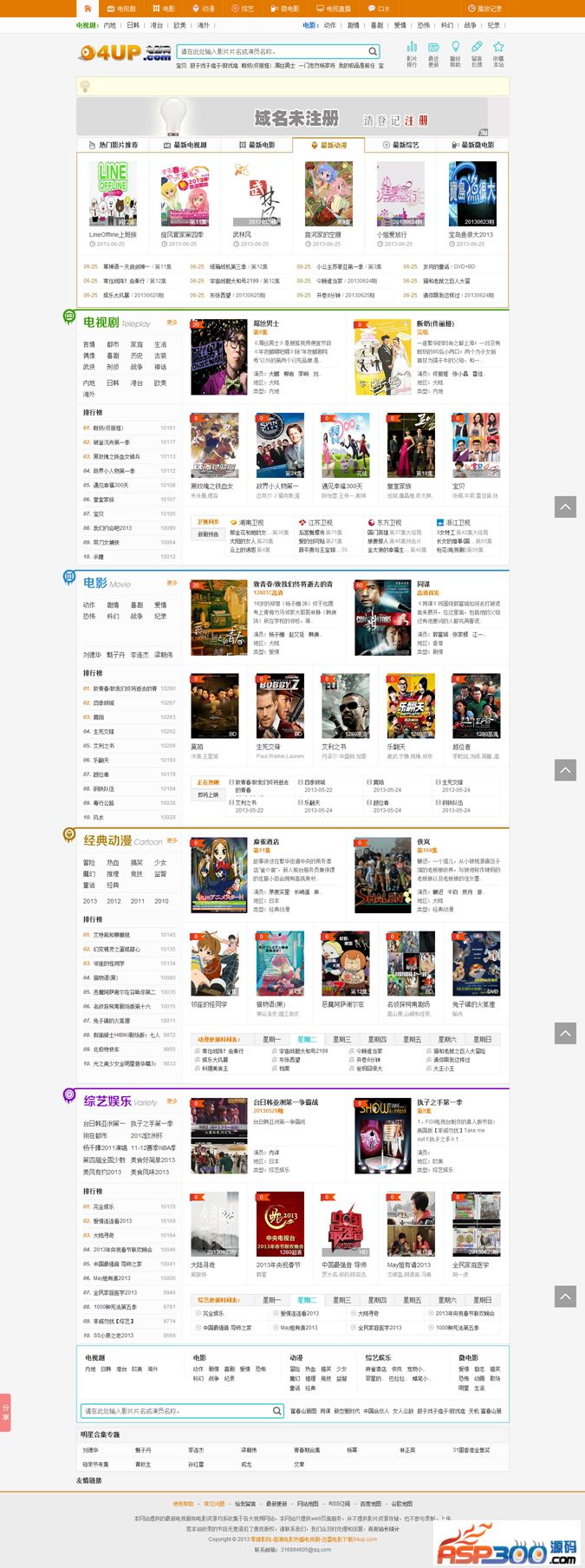Open 致青春 movie card
This screenshot has width=585, height=1568.
(x=219, y=617)
